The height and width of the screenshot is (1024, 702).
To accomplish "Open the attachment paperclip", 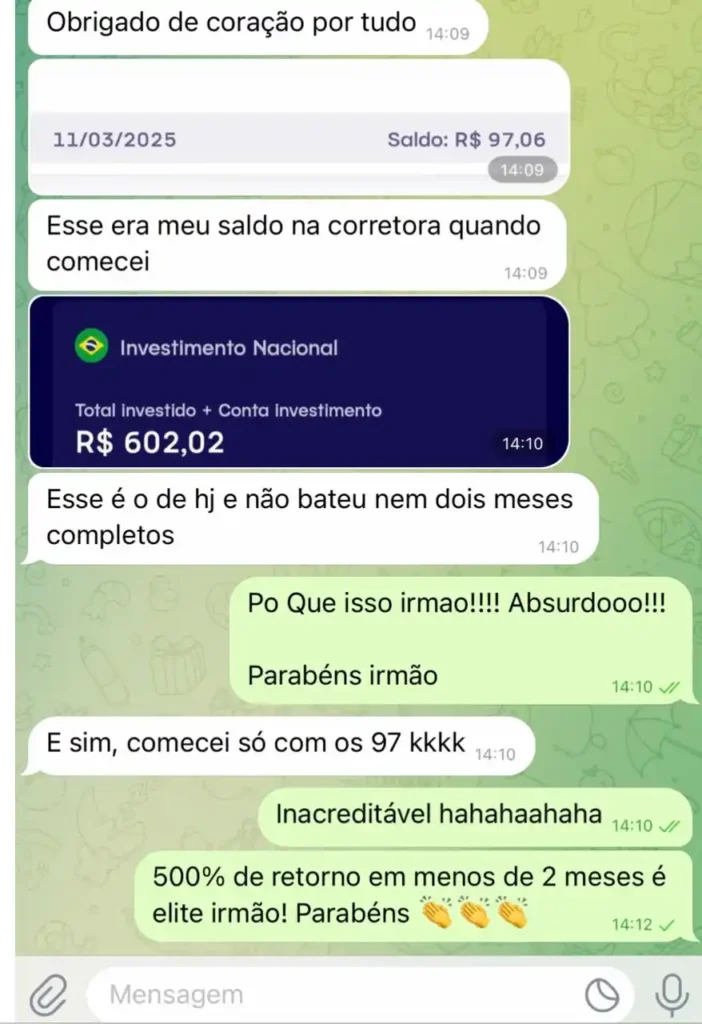I will pyautogui.click(x=45, y=994).
